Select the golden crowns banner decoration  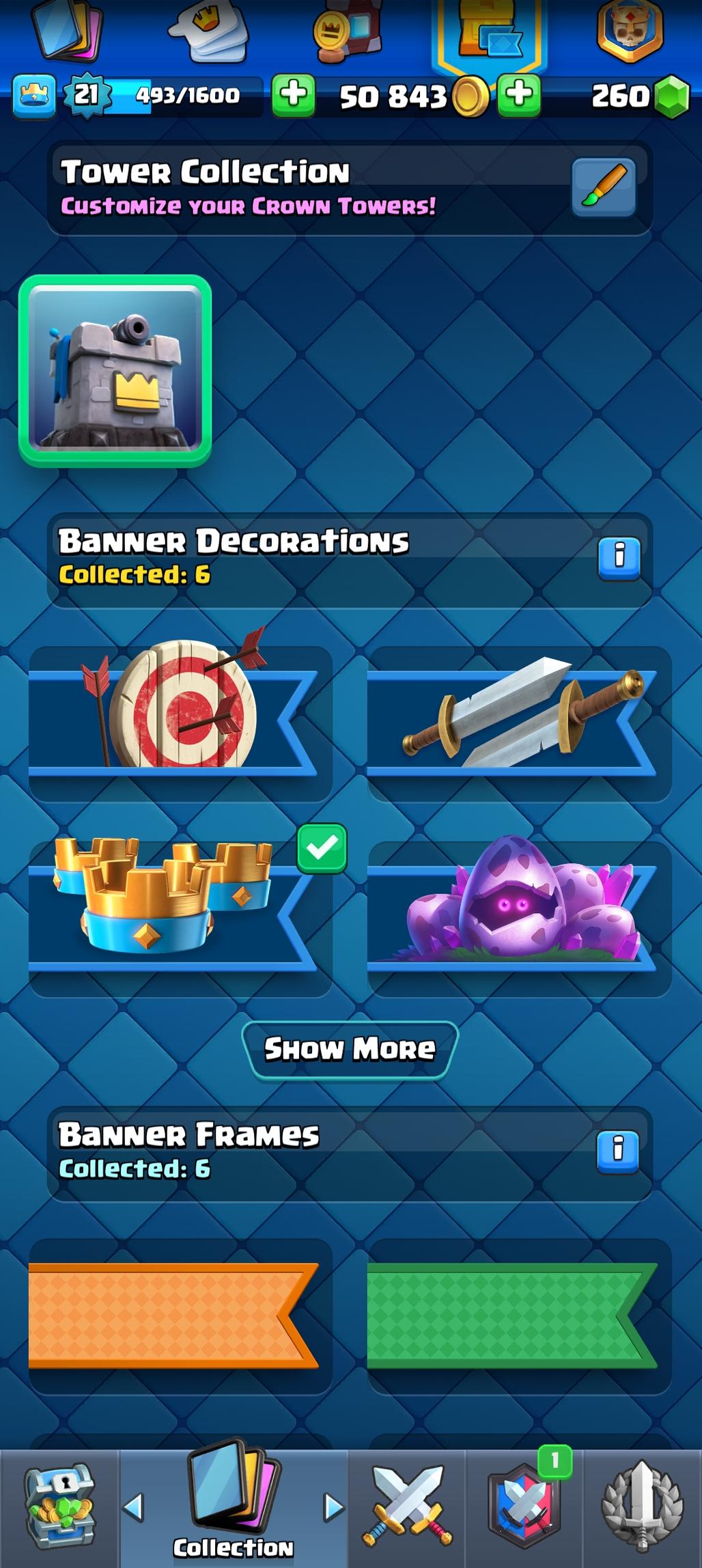180,916
